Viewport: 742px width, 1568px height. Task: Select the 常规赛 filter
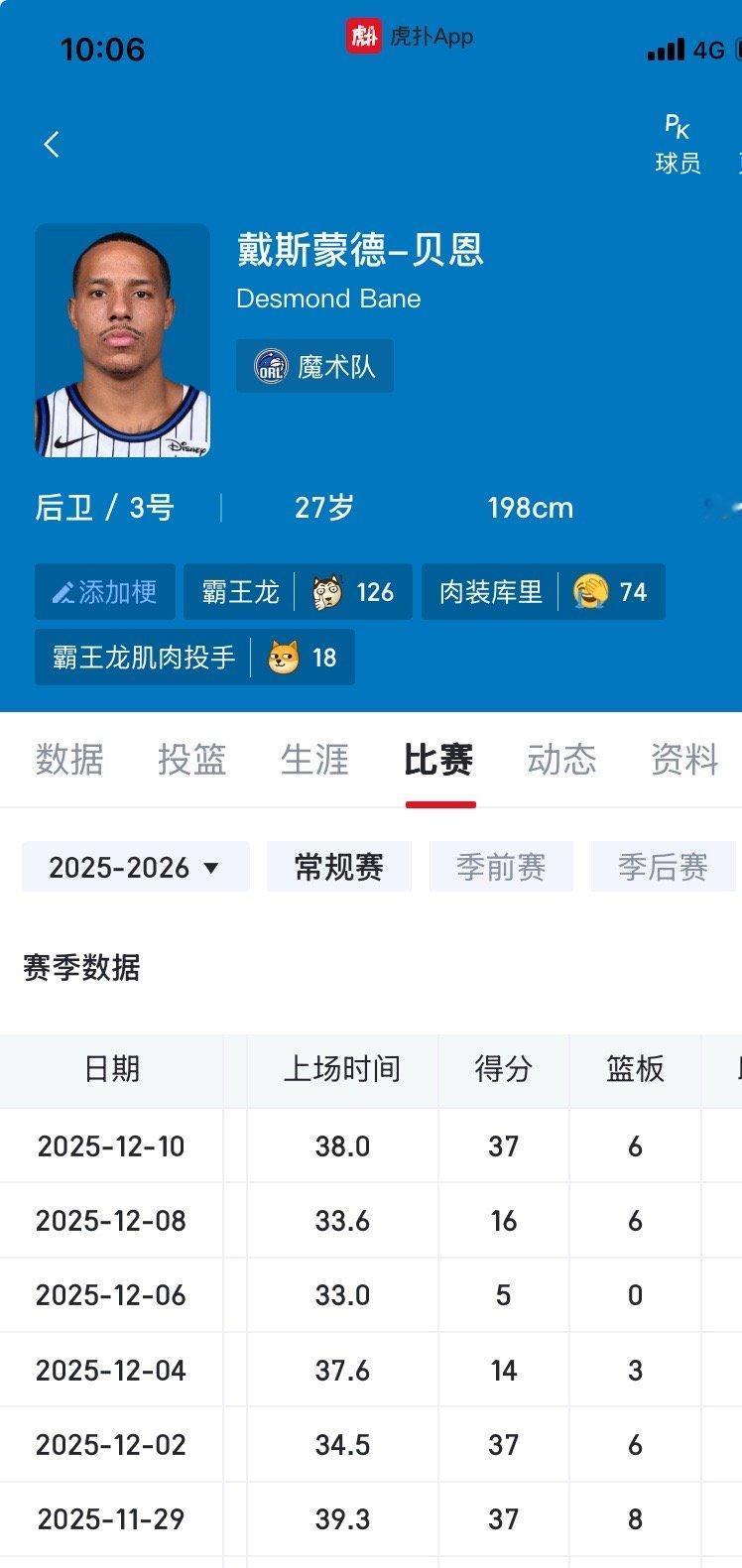click(338, 865)
